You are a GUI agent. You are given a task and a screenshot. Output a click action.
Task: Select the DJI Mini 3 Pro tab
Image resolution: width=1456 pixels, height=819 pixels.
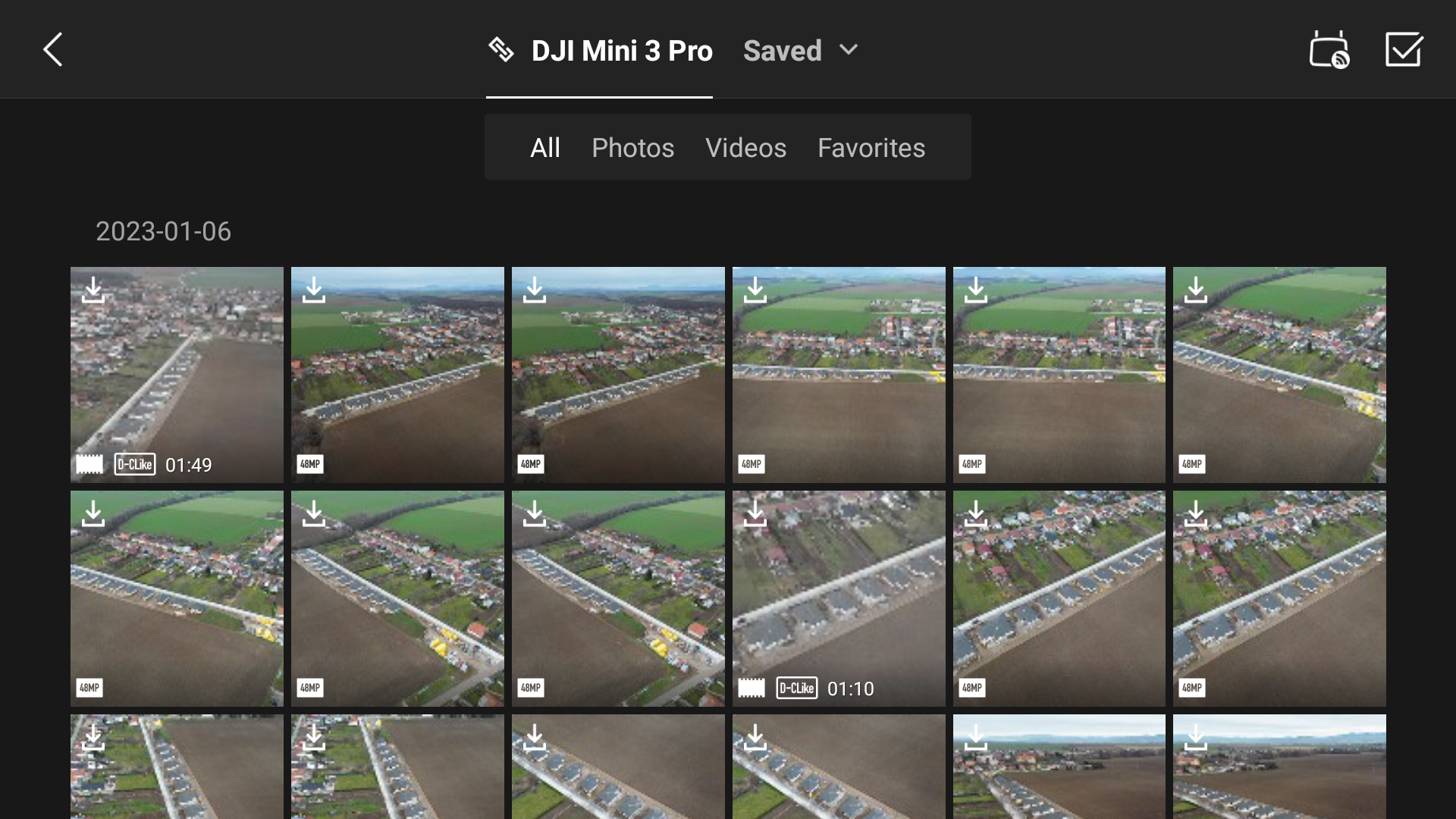599,51
